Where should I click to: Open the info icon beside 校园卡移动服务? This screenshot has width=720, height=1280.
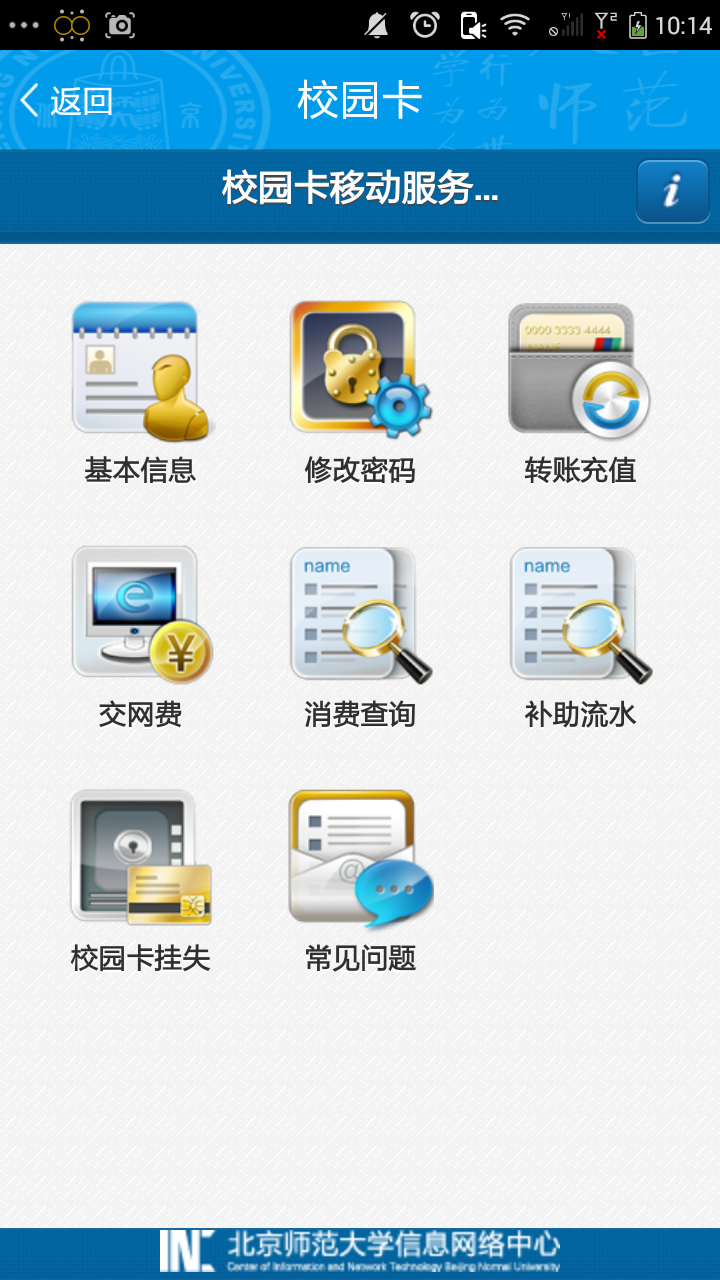(672, 190)
